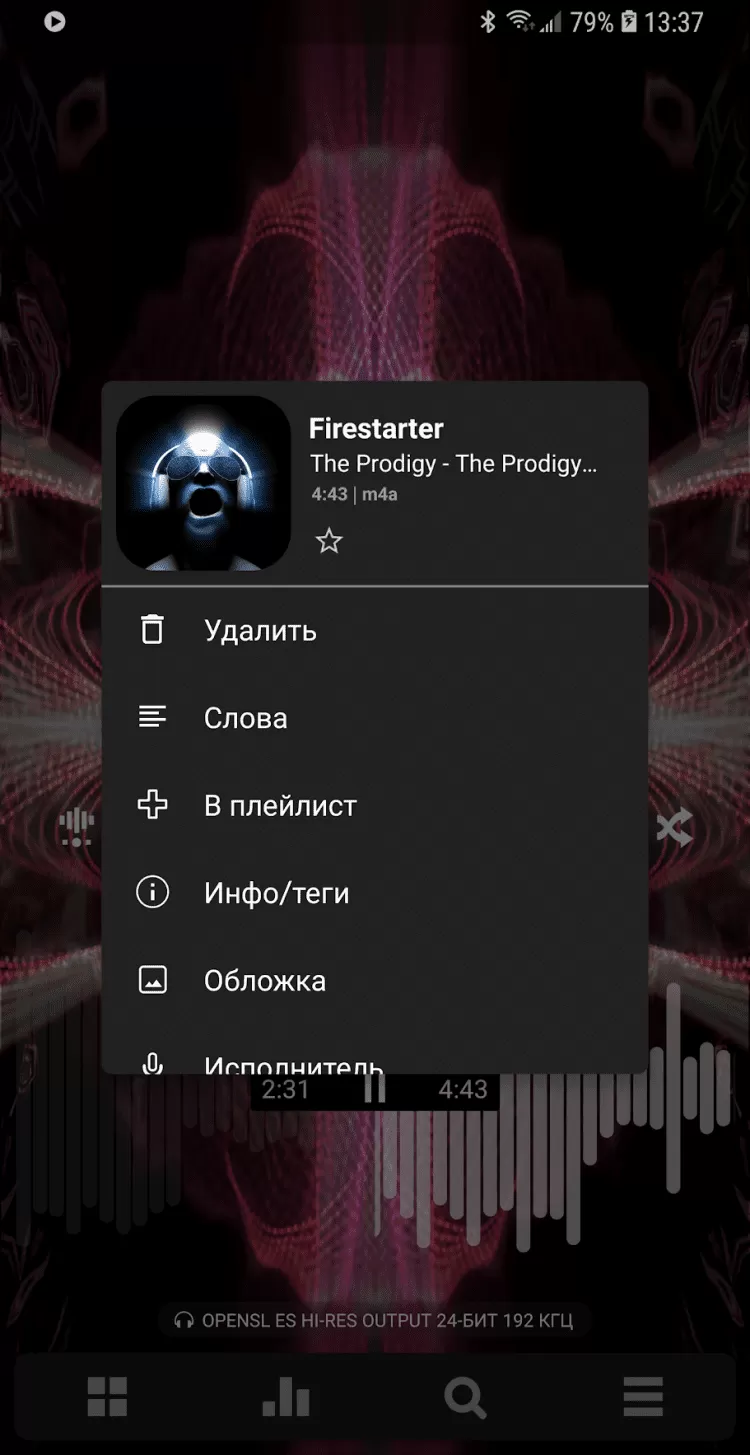
Task: Open Исполнитель artist option
Action: pyautogui.click(x=292, y=1062)
